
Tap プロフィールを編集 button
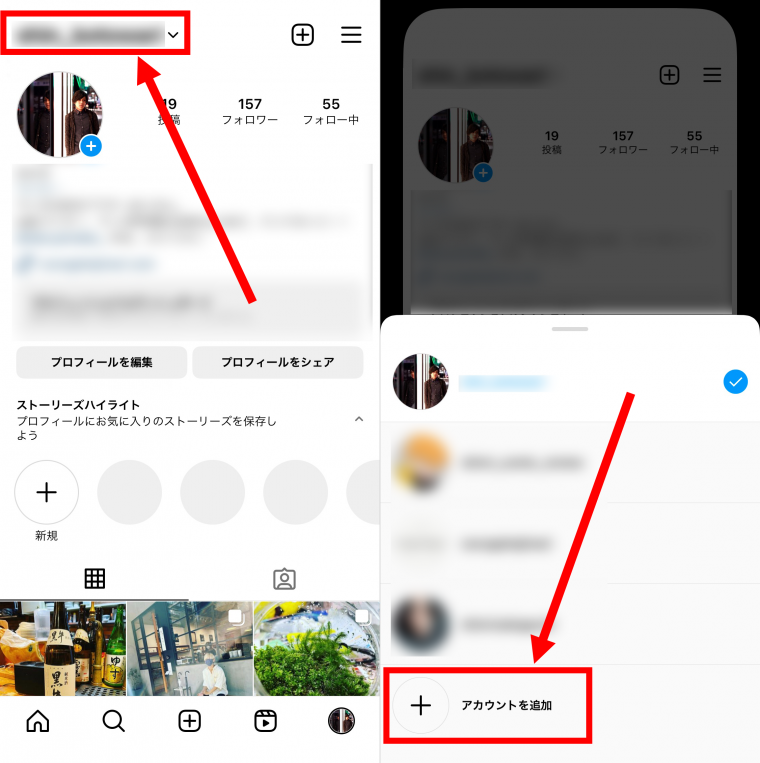[101, 362]
